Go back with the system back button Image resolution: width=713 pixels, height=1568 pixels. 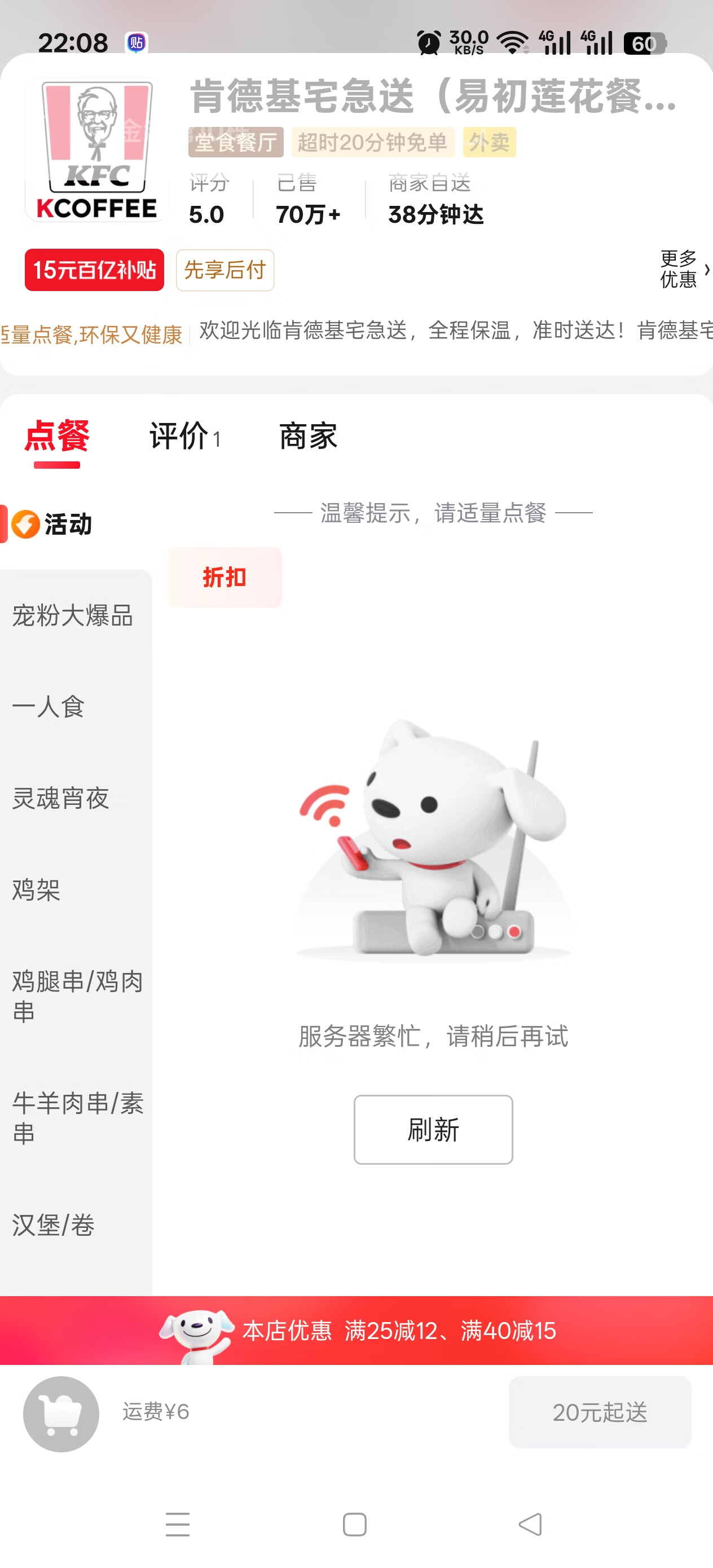530,1524
